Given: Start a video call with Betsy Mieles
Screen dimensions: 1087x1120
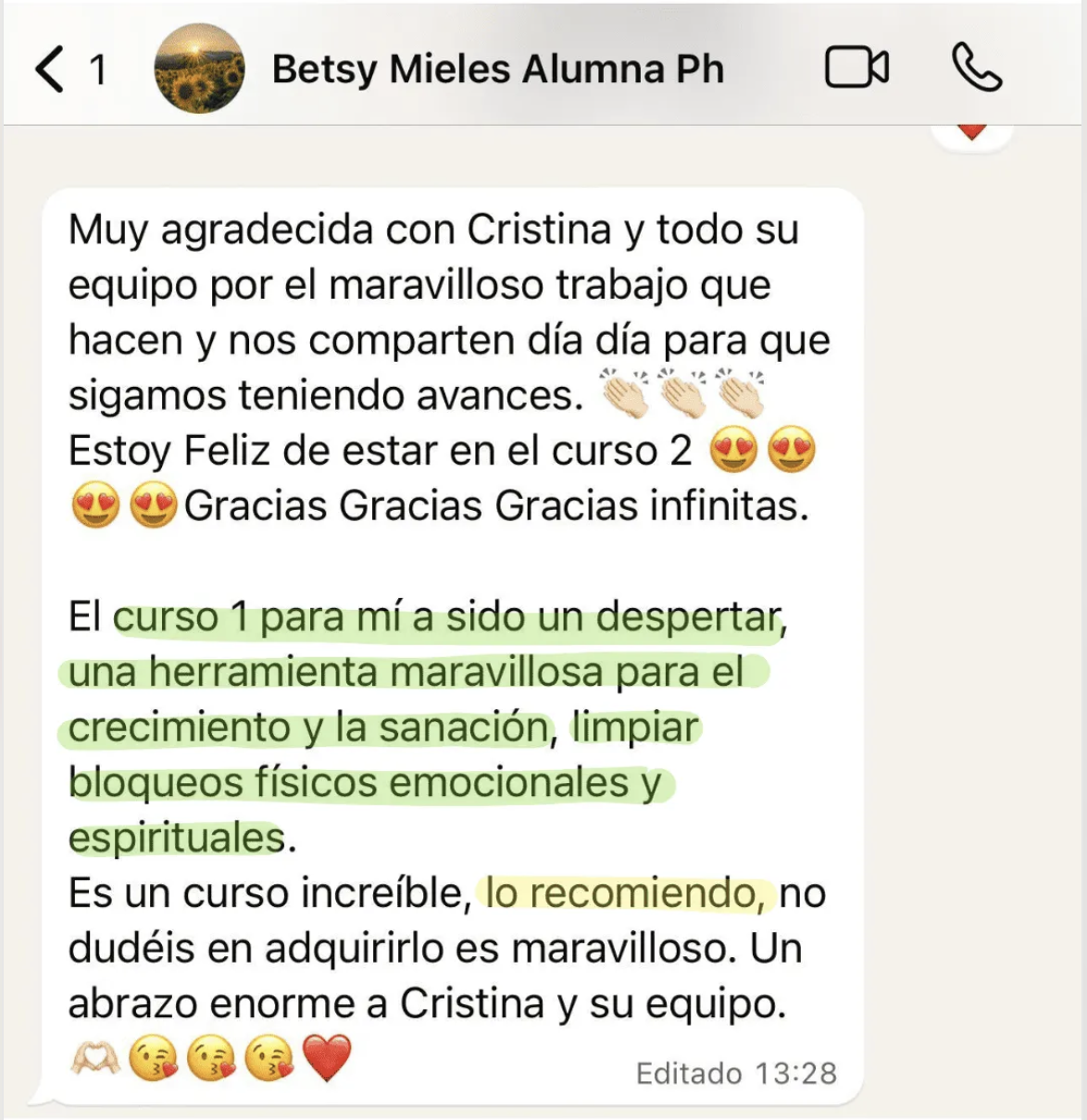Looking at the screenshot, I should tap(856, 68).
